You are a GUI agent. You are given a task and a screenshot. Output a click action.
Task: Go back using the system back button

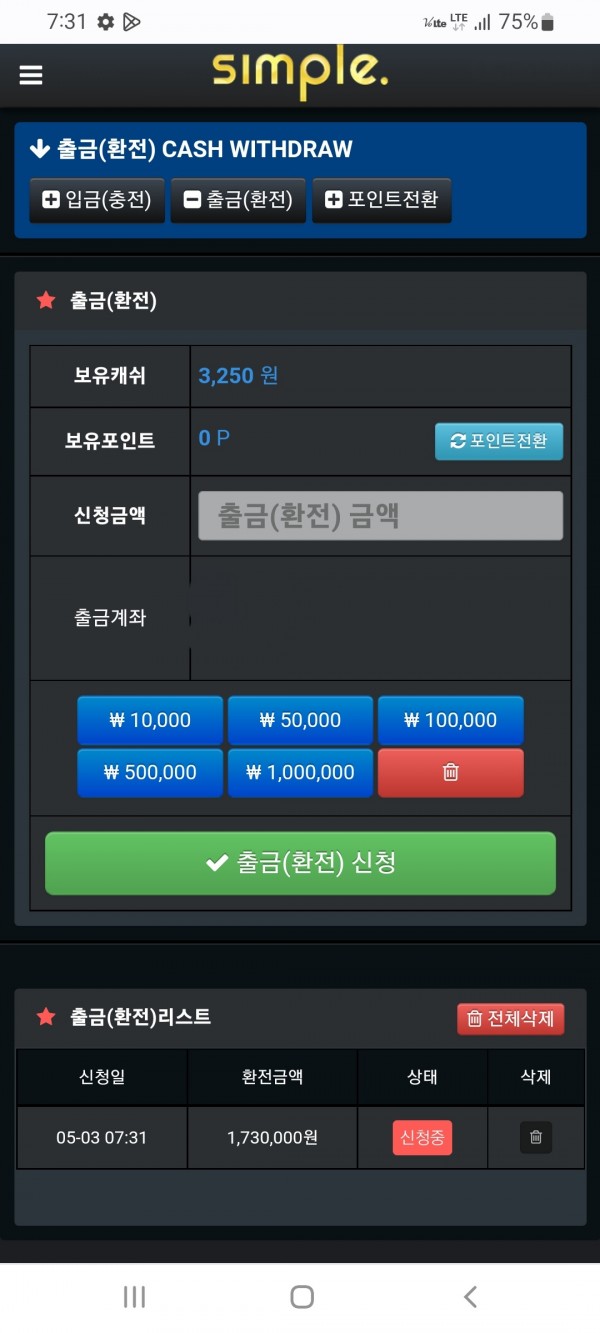pyautogui.click(x=470, y=1297)
